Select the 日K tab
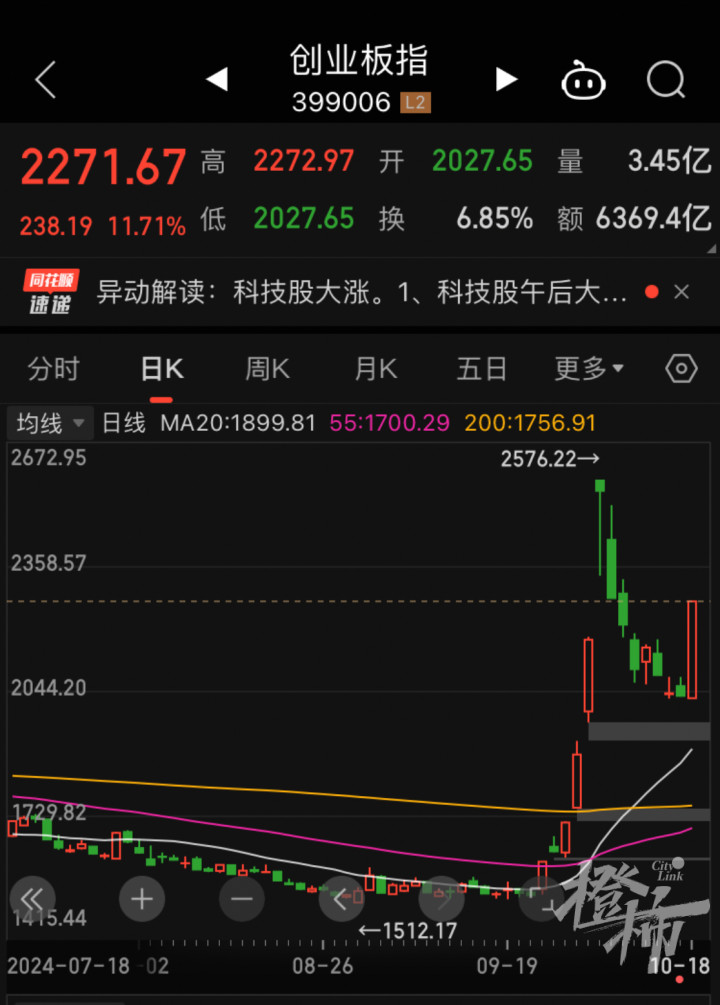Viewport: 720px width, 1005px height. pyautogui.click(x=161, y=369)
